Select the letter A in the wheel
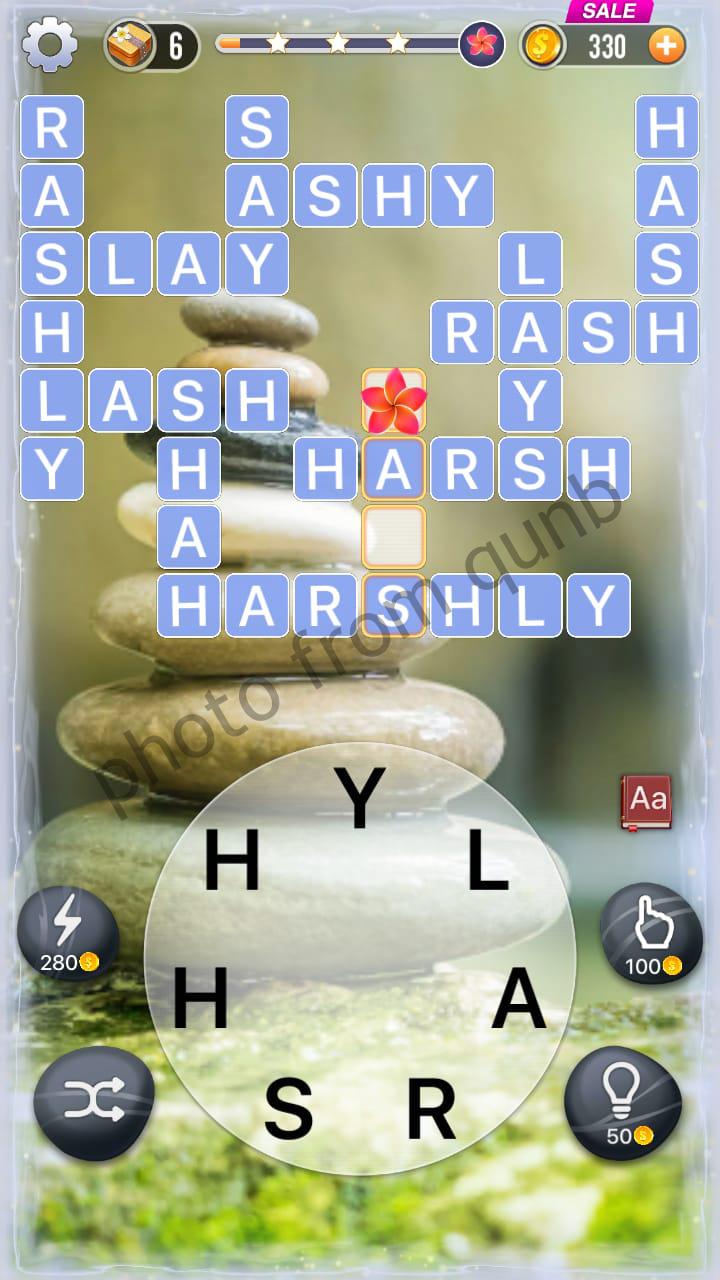This screenshot has width=720, height=1280. coord(519,1000)
